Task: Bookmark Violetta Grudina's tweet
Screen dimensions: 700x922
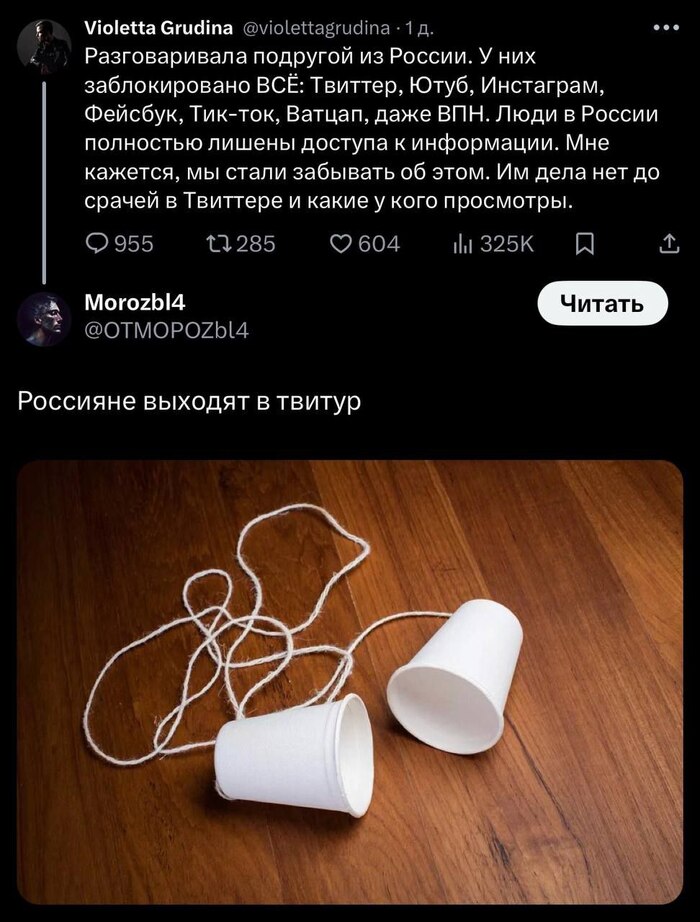Action: coord(589,243)
